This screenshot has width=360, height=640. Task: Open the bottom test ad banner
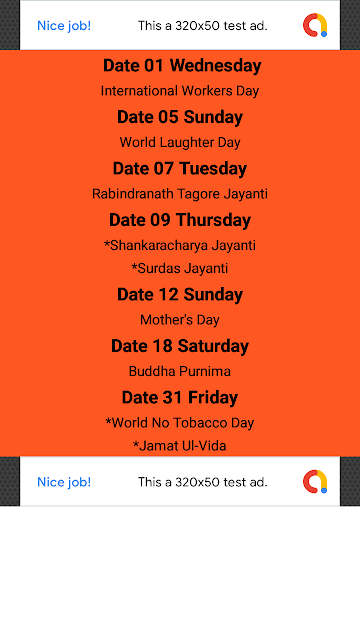tap(180, 482)
